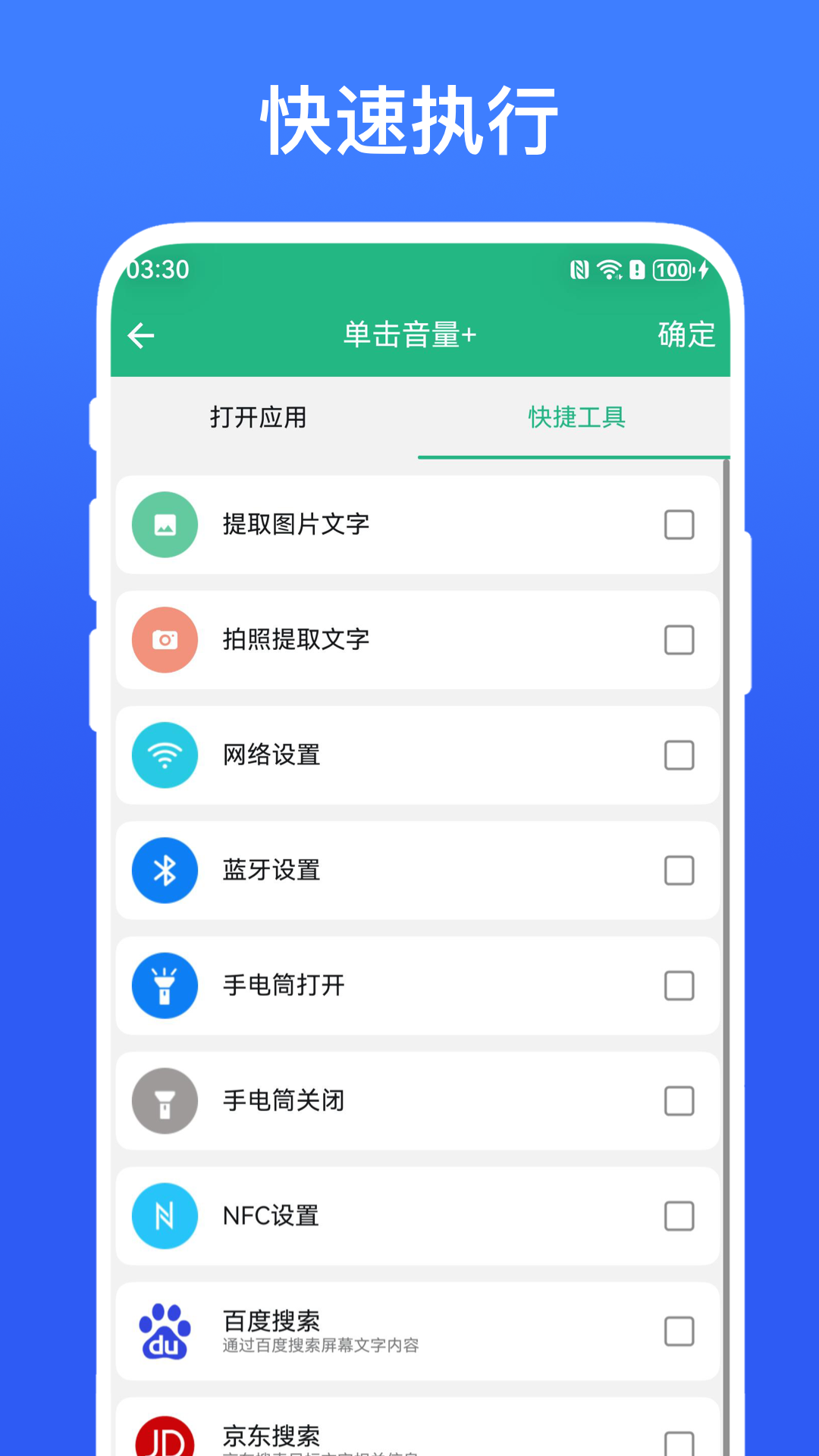Viewport: 819px width, 1456px height.
Task: Enable the checkbox for 提取图片文字
Action: click(679, 525)
